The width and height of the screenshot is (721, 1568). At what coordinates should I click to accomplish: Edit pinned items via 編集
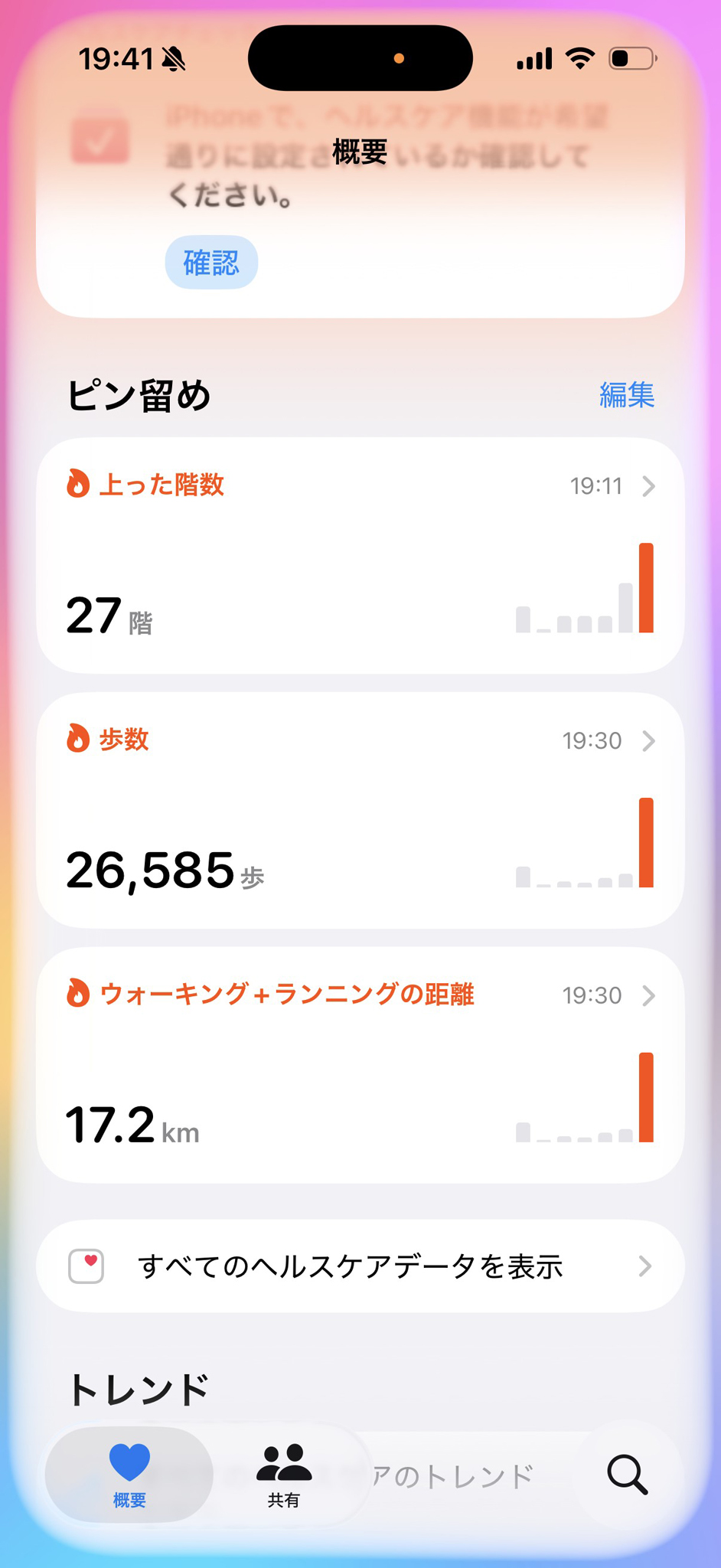tap(626, 395)
